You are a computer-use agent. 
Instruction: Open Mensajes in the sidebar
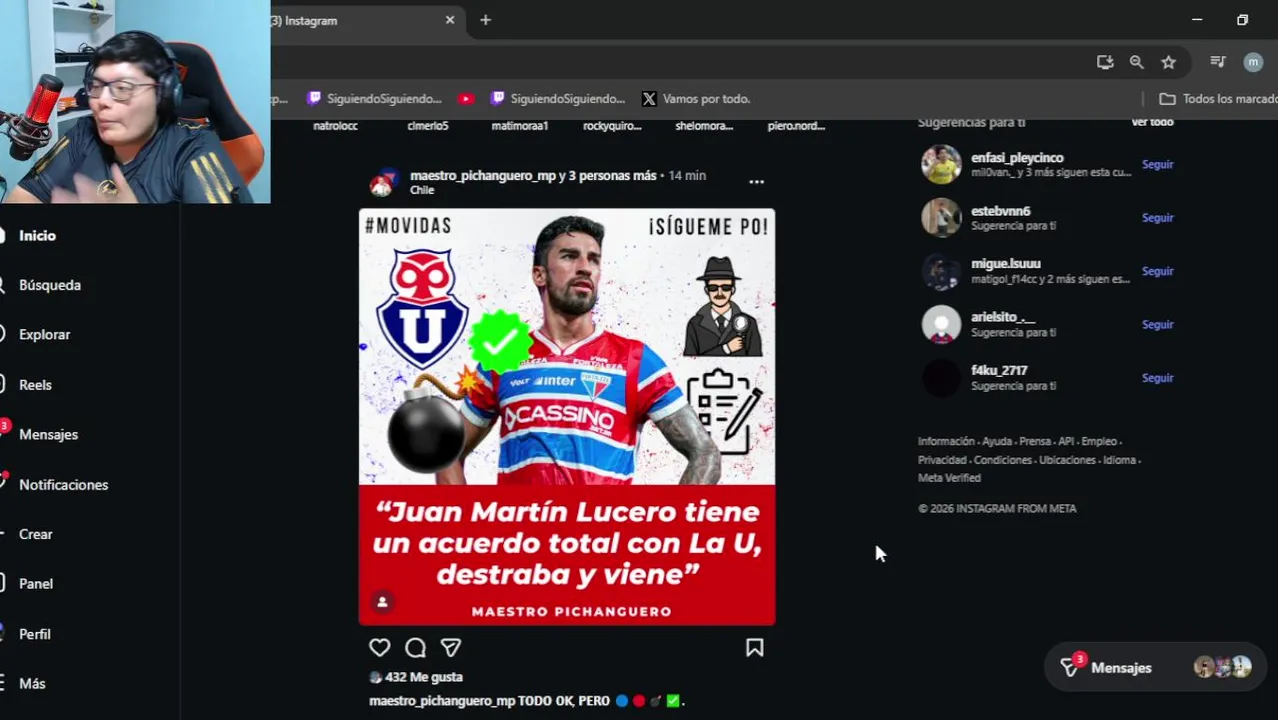point(48,435)
